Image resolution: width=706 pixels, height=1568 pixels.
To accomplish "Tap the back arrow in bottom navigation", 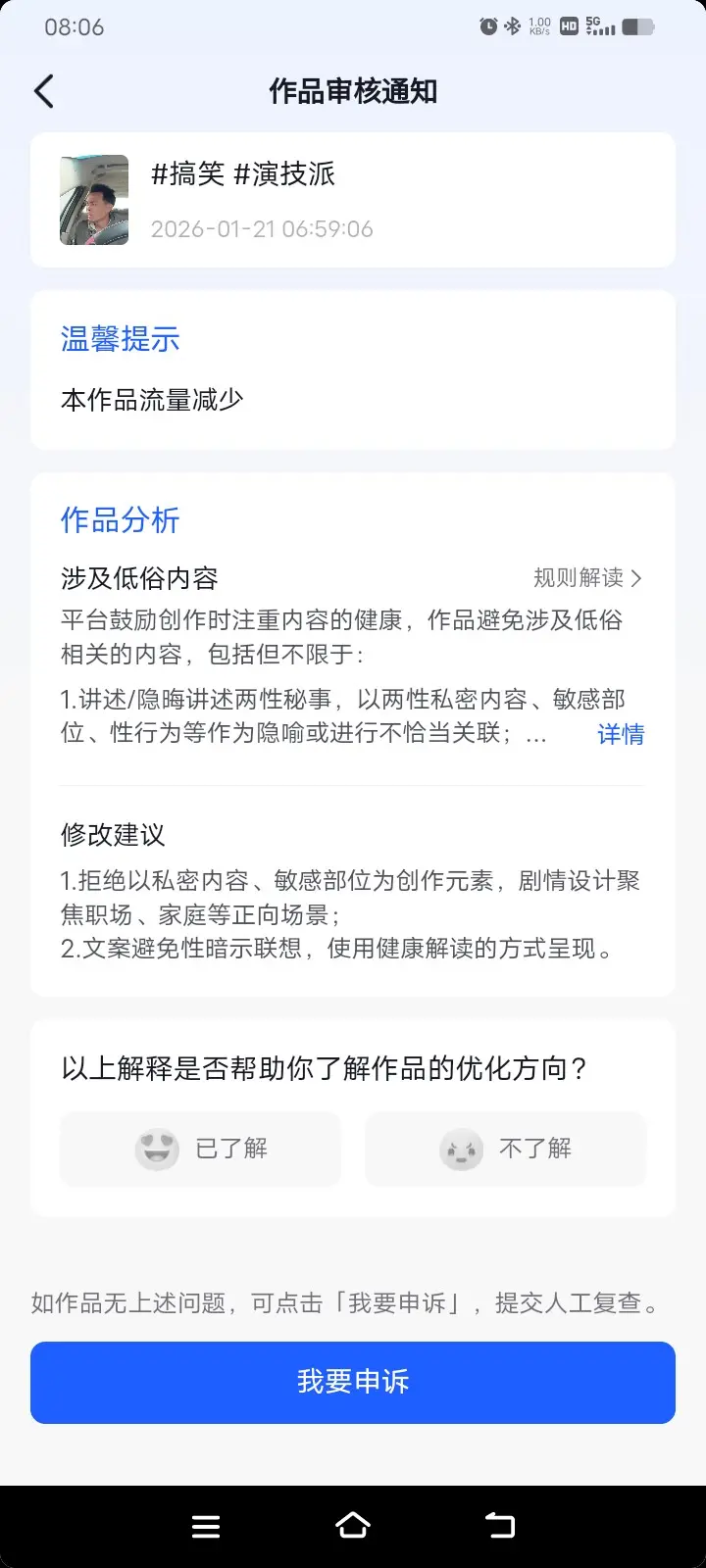I will click(x=500, y=1525).
